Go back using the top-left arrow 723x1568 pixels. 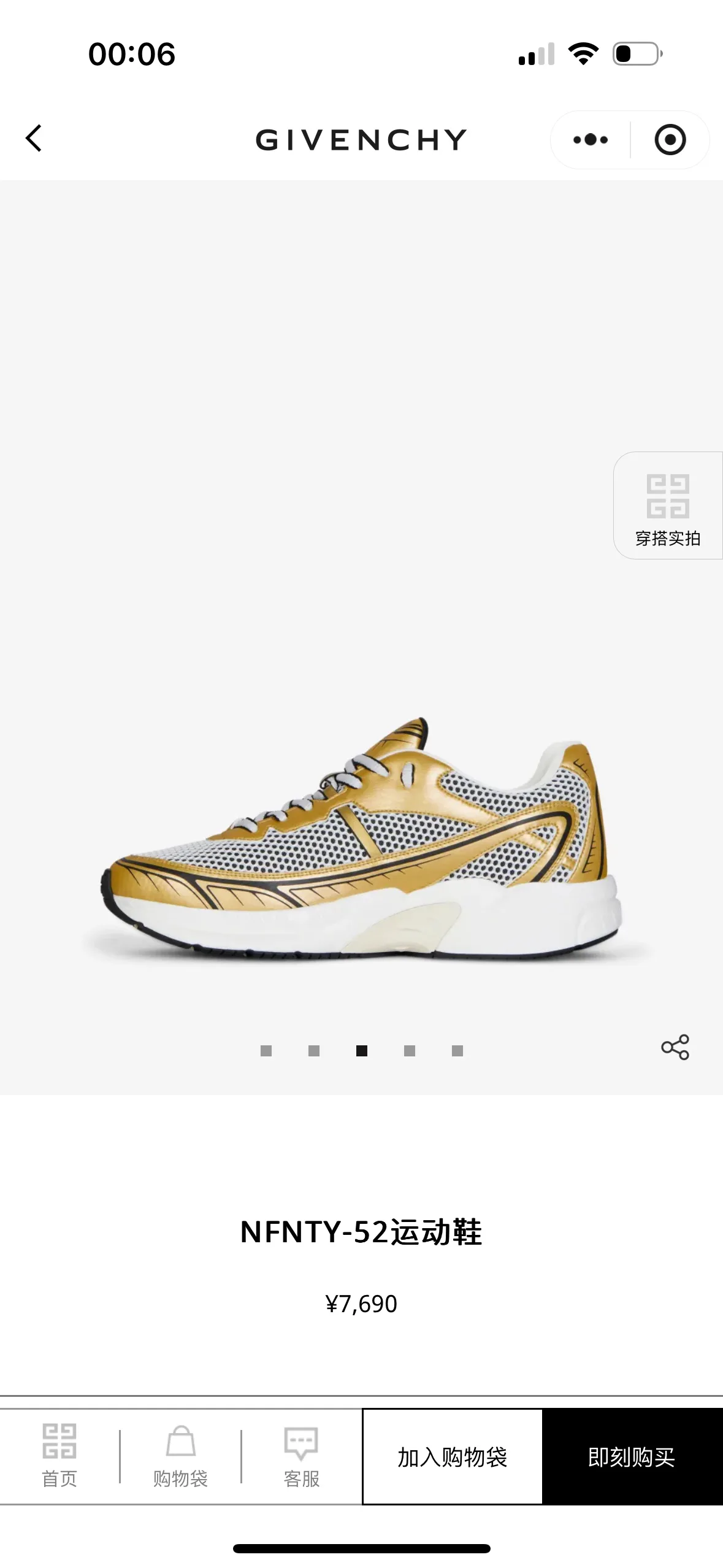click(x=34, y=139)
